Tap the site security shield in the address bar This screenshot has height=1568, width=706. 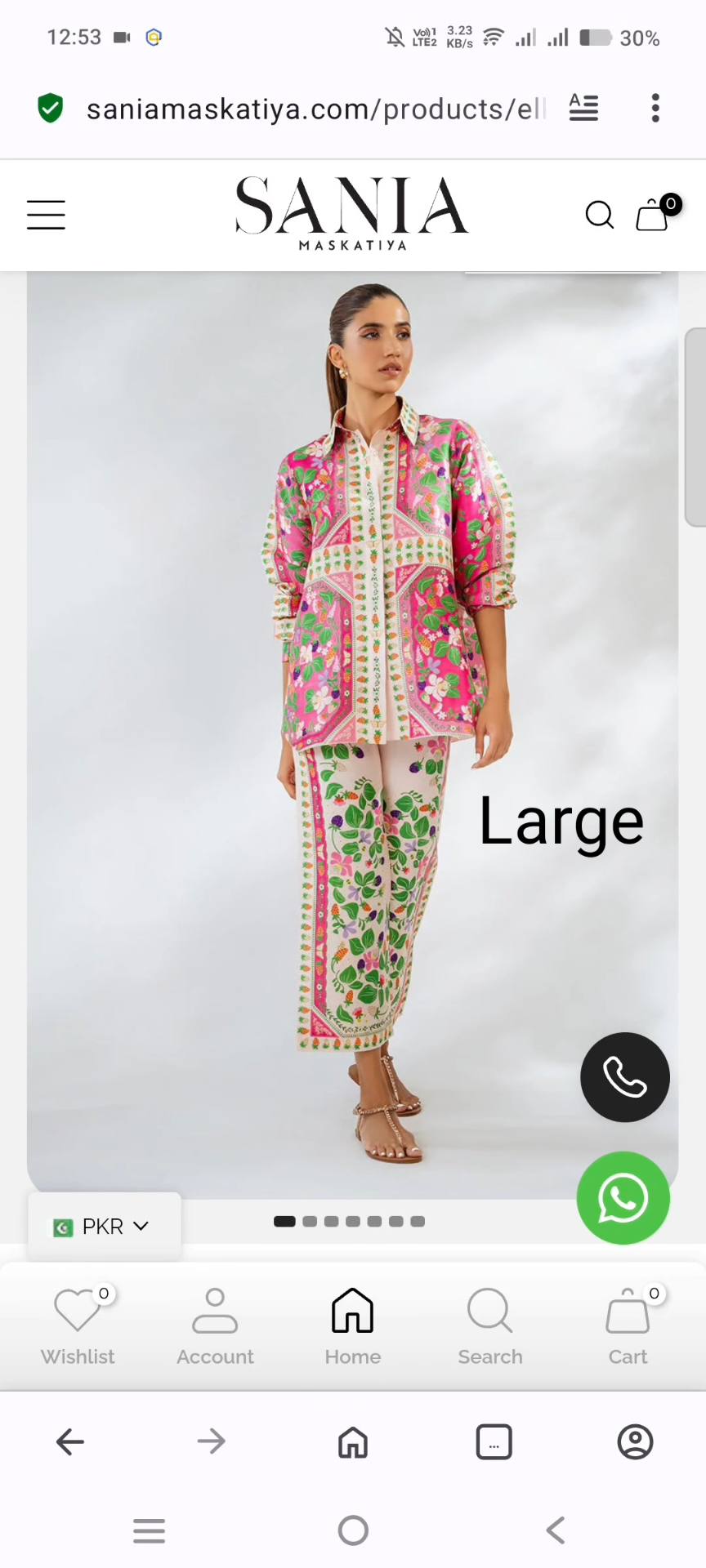point(50,108)
